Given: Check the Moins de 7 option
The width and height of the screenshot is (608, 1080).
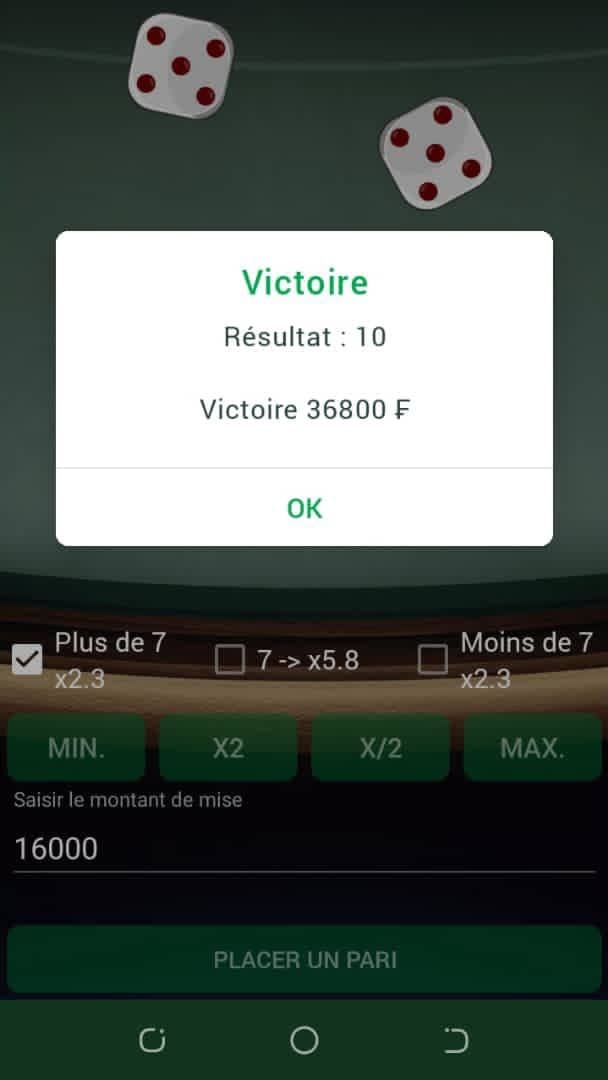Looking at the screenshot, I should [433, 660].
